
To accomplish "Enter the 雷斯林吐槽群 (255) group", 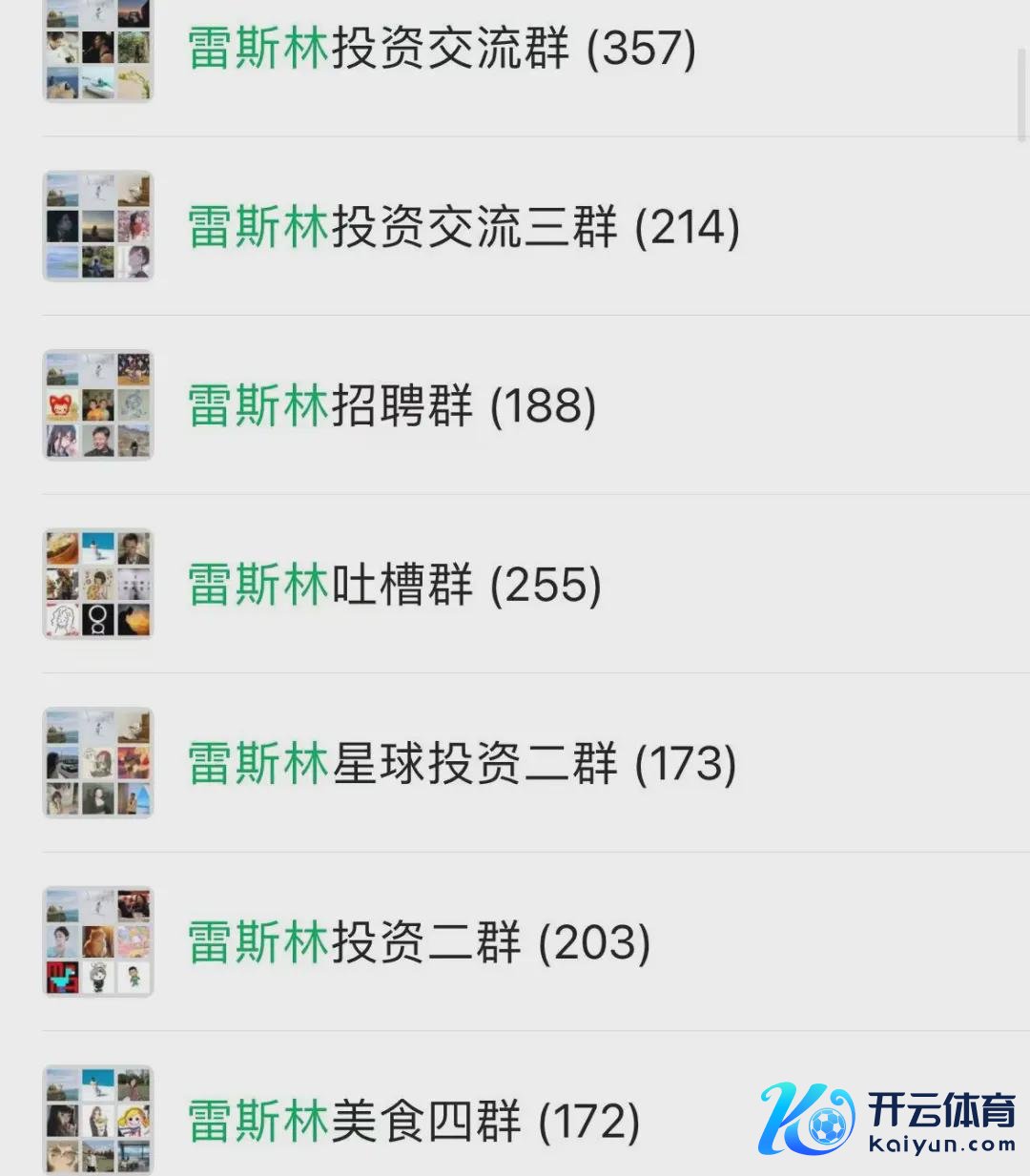I will pyautogui.click(x=394, y=585).
